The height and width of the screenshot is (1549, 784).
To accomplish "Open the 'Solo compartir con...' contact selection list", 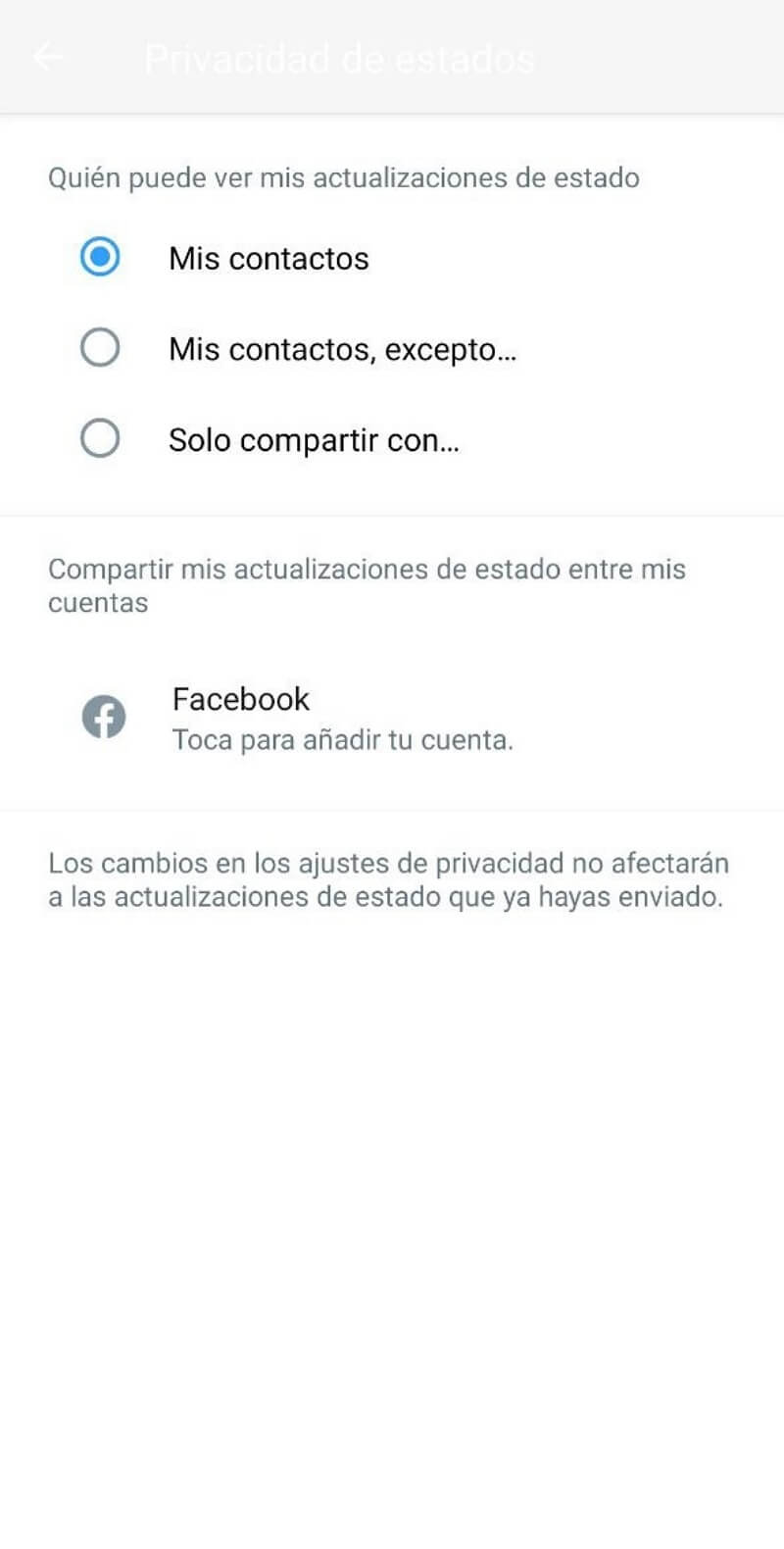I will tap(316, 439).
